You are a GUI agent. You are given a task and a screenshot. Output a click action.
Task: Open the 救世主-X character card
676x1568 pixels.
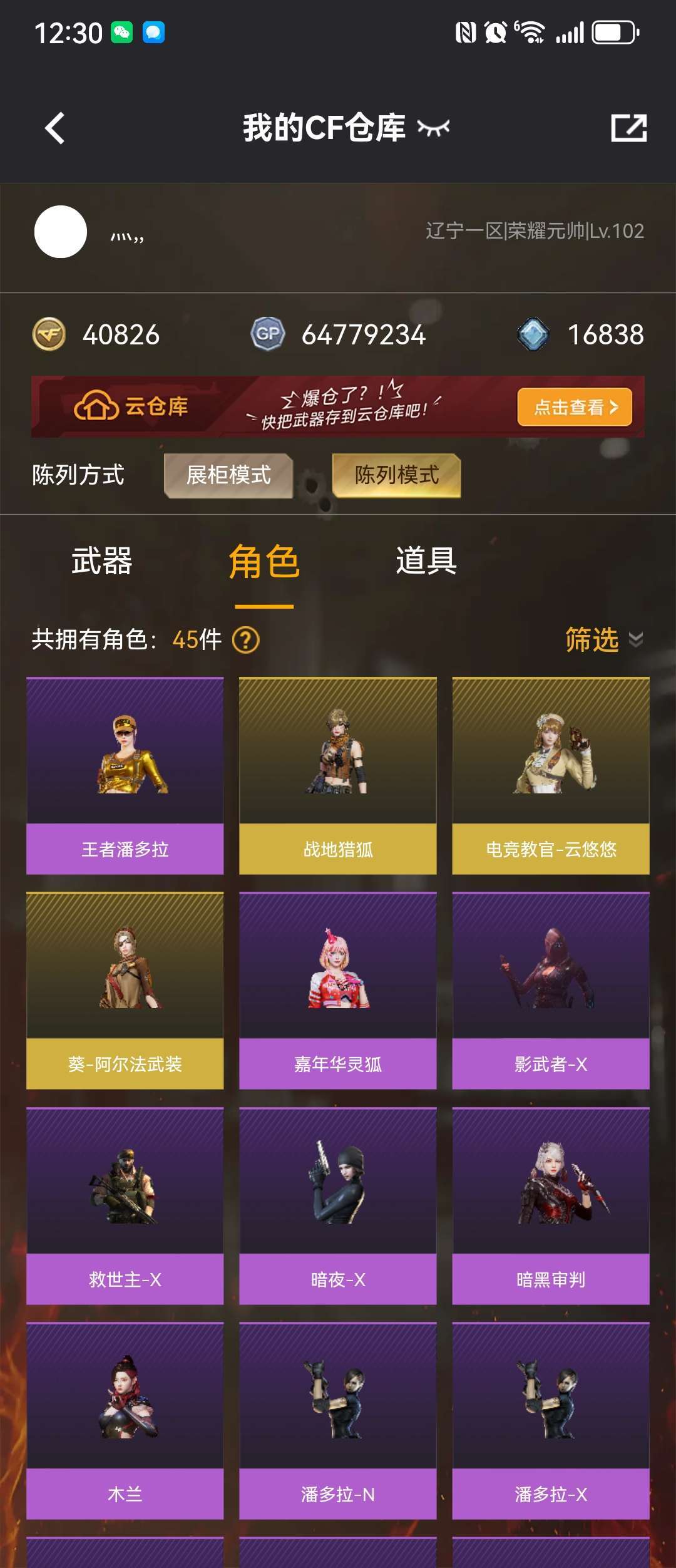125,1206
